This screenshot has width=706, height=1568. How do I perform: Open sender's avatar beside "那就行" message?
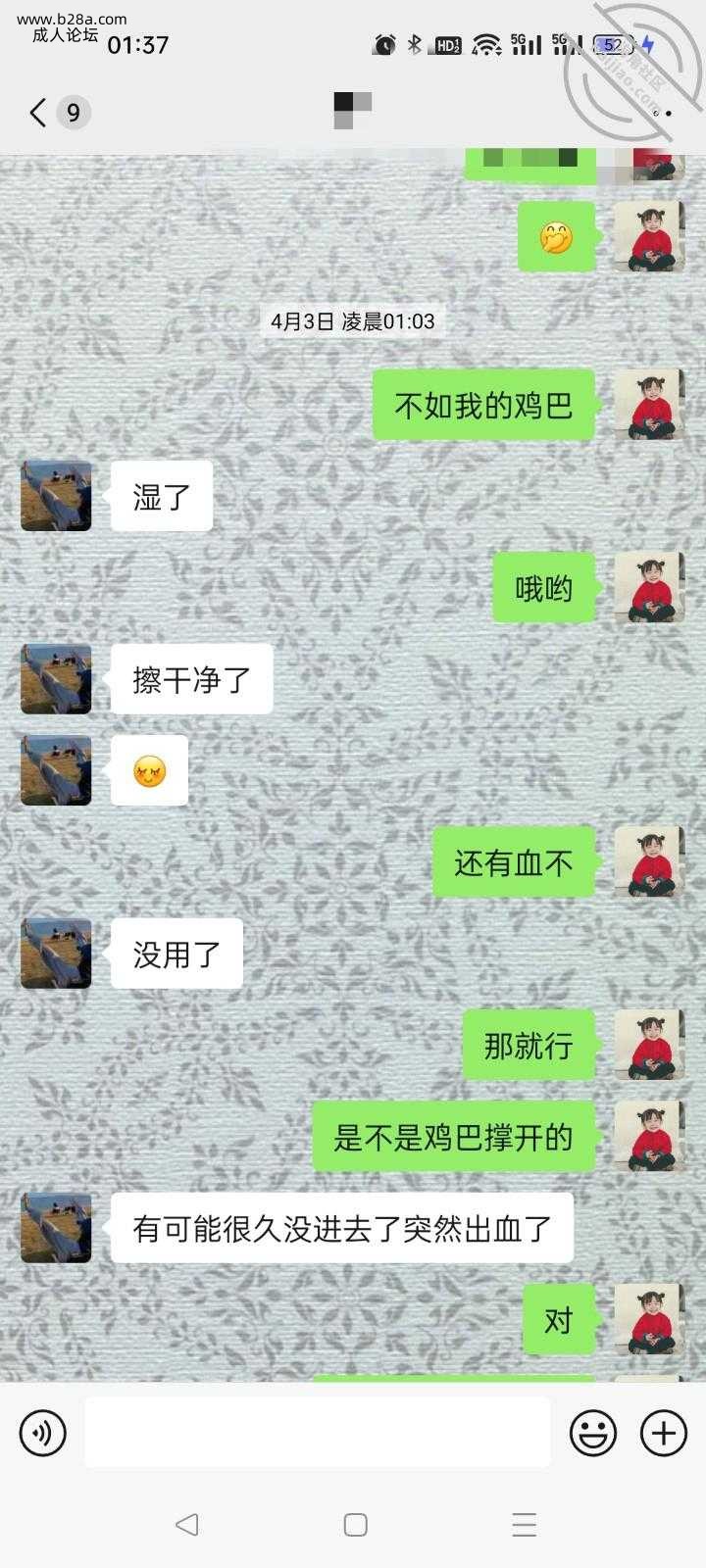(x=648, y=1046)
